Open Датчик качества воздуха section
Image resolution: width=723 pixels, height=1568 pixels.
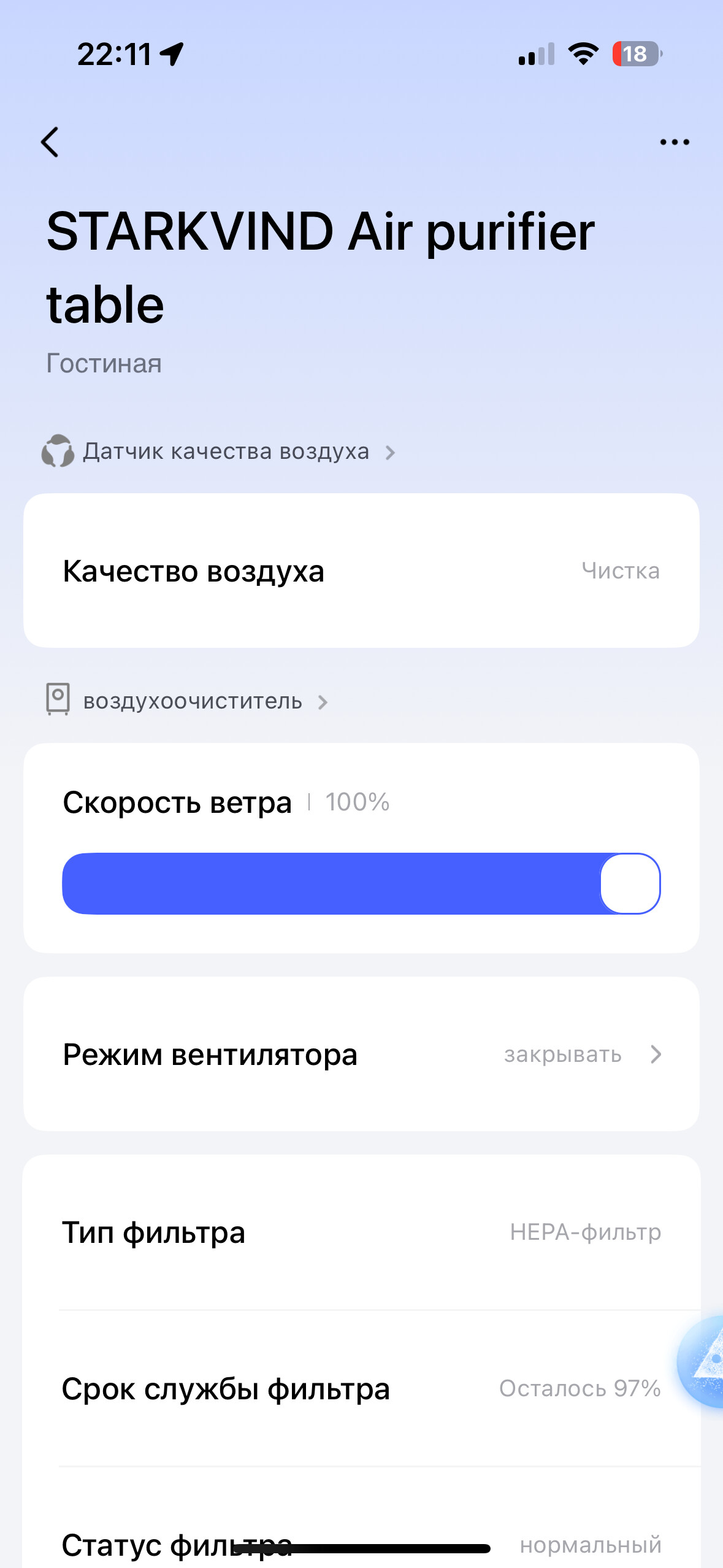(x=226, y=452)
